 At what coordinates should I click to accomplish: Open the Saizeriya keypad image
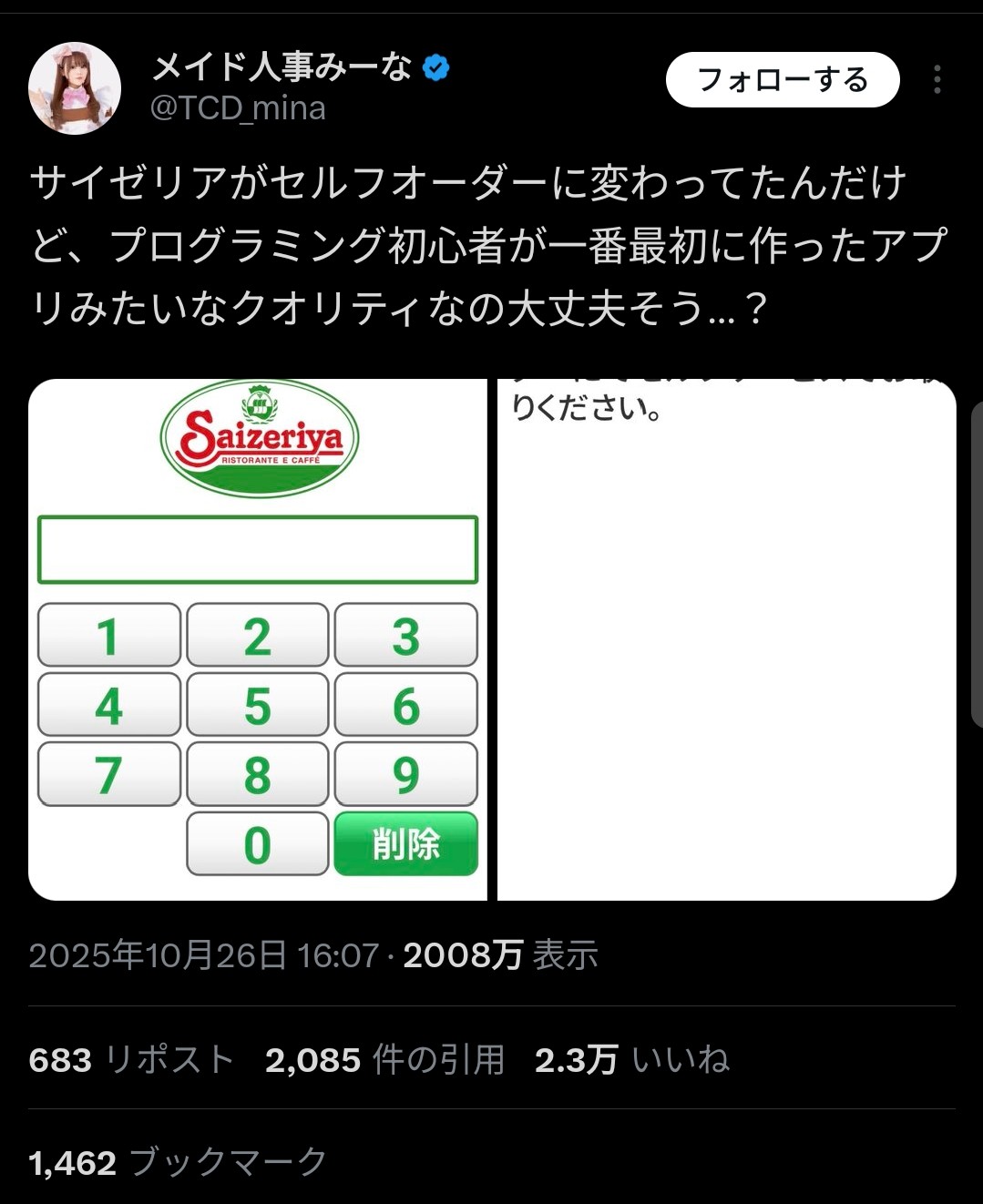(x=258, y=639)
